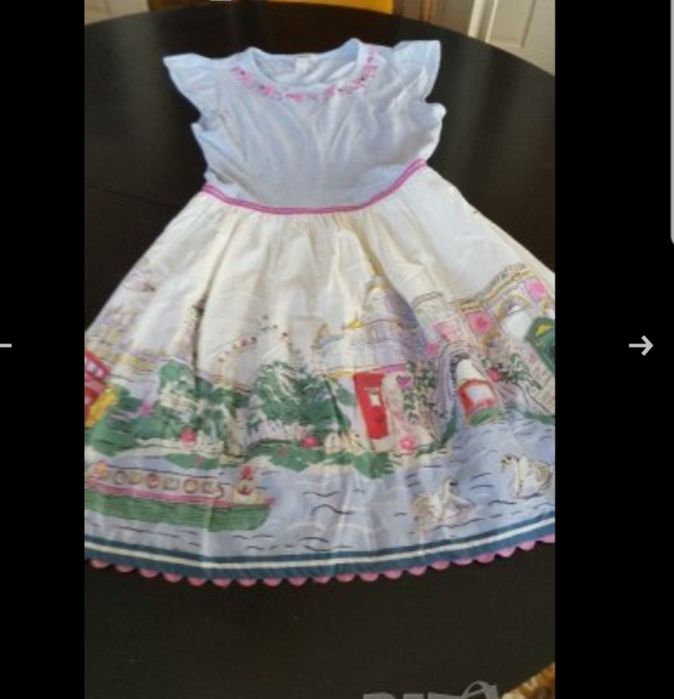
Task: Show the next photo with the right arrow
Action: [640, 345]
